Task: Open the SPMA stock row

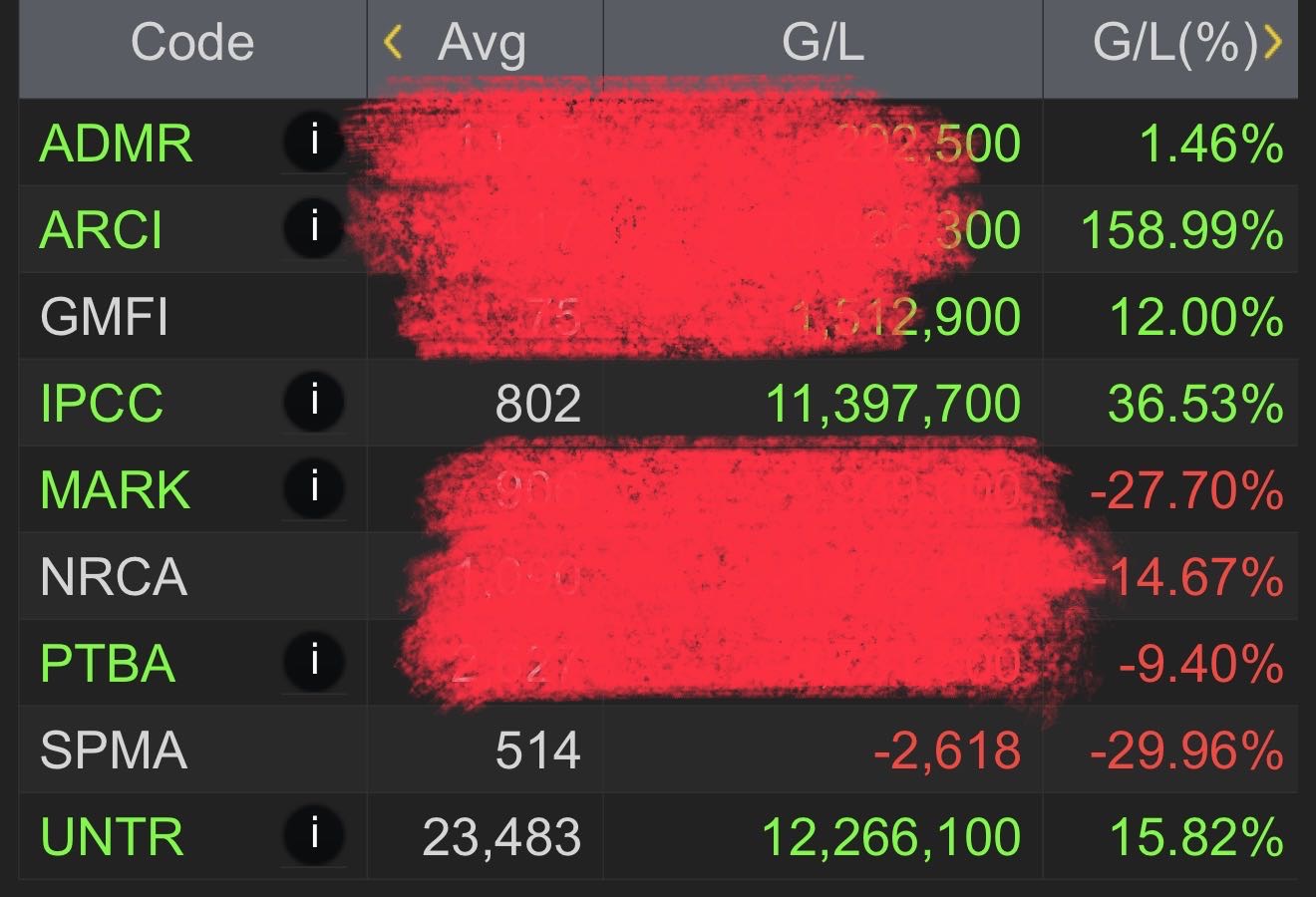Action: coord(114,750)
